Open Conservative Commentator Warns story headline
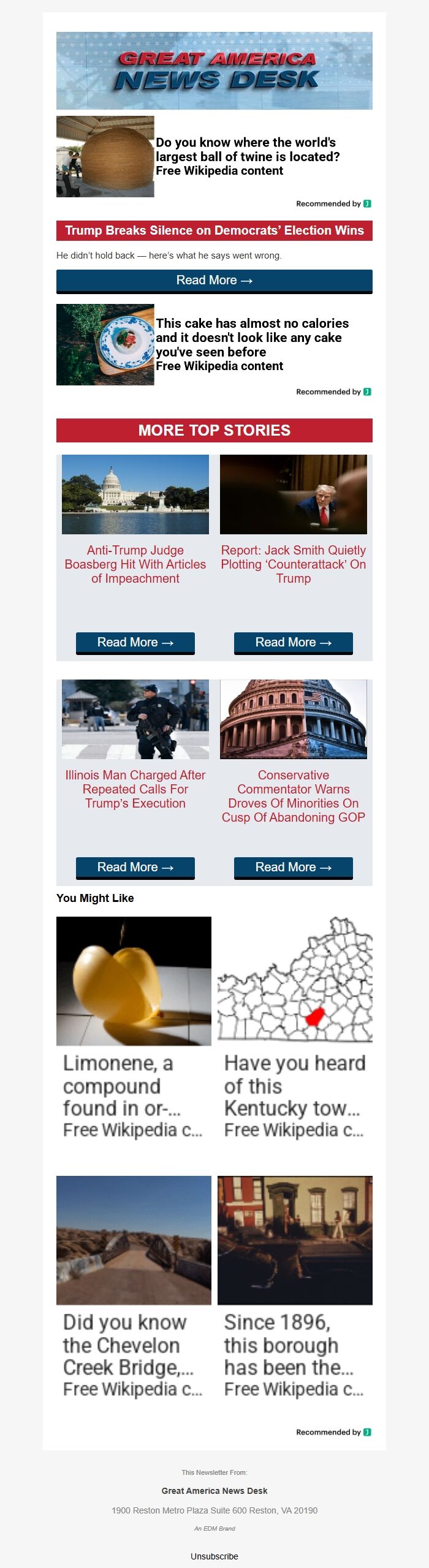The image size is (429, 1568). (293, 796)
